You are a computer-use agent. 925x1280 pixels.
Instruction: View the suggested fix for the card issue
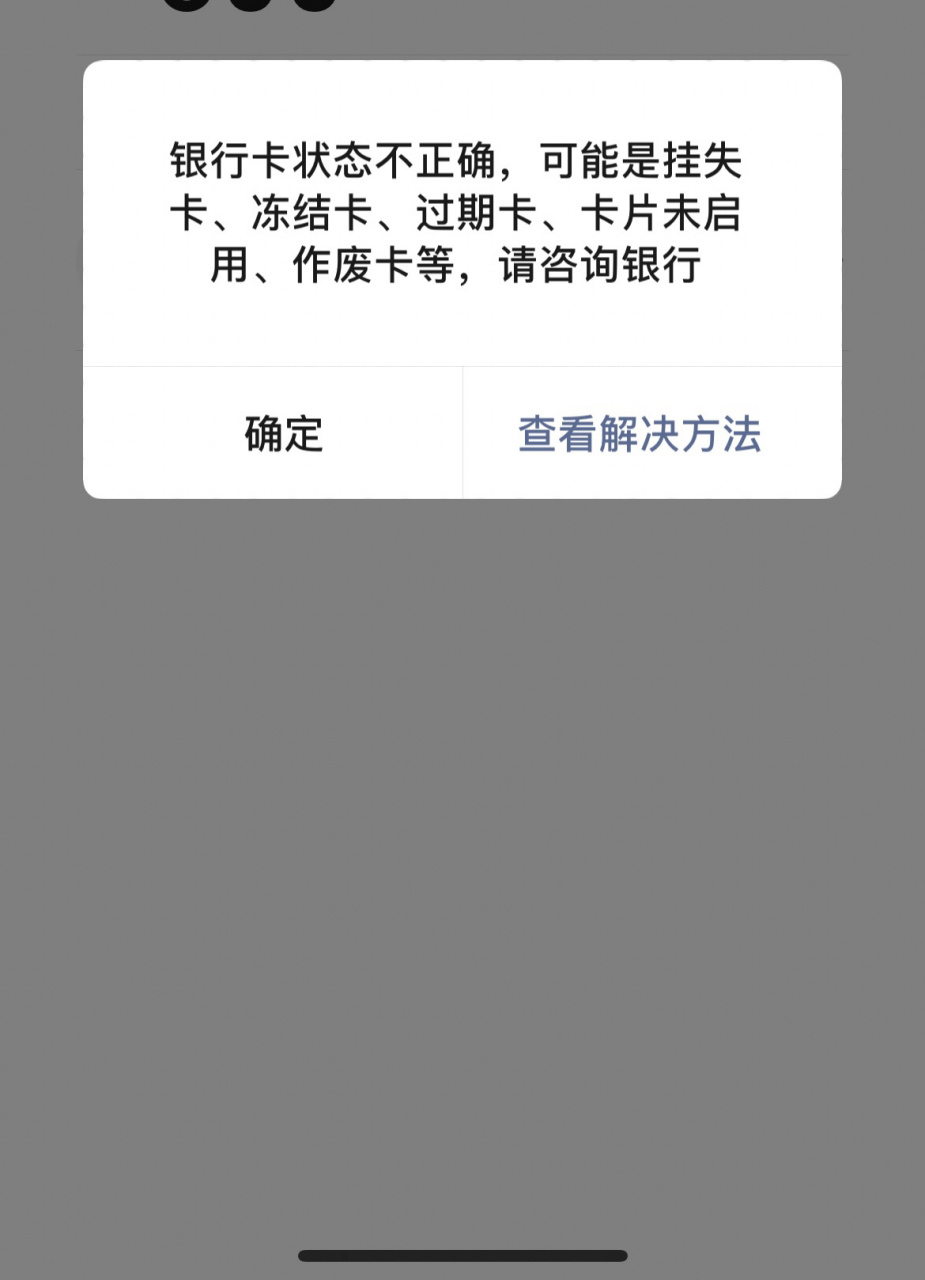pyautogui.click(x=638, y=432)
